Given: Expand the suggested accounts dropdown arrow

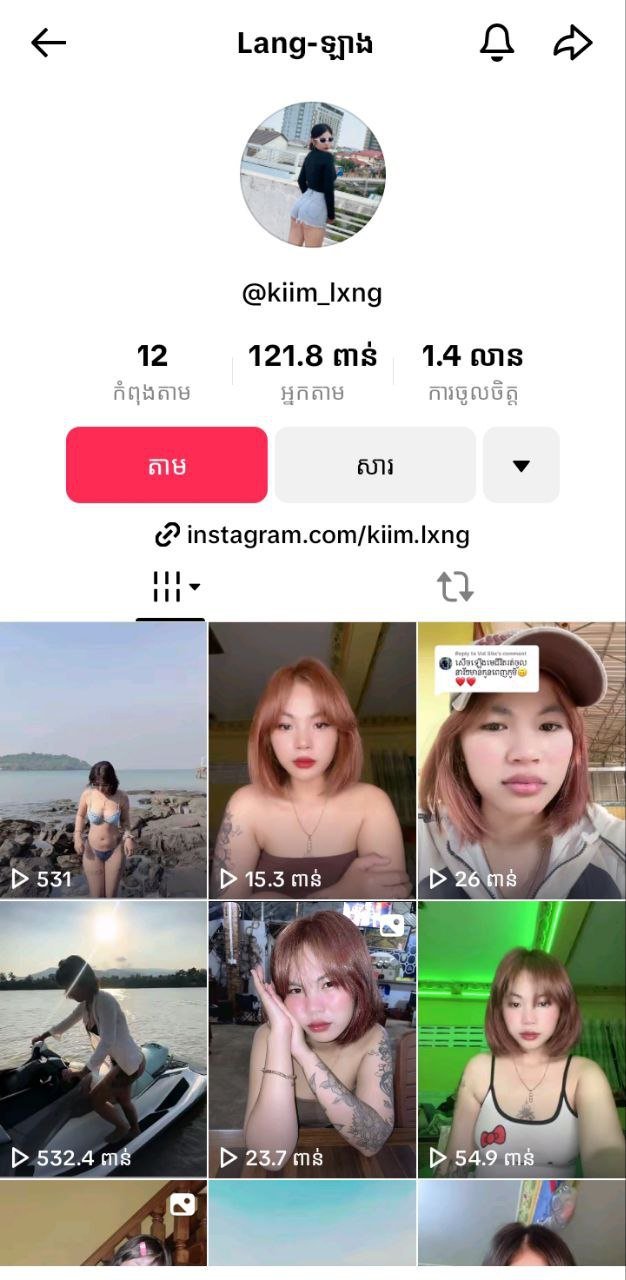Looking at the screenshot, I should coord(521,465).
